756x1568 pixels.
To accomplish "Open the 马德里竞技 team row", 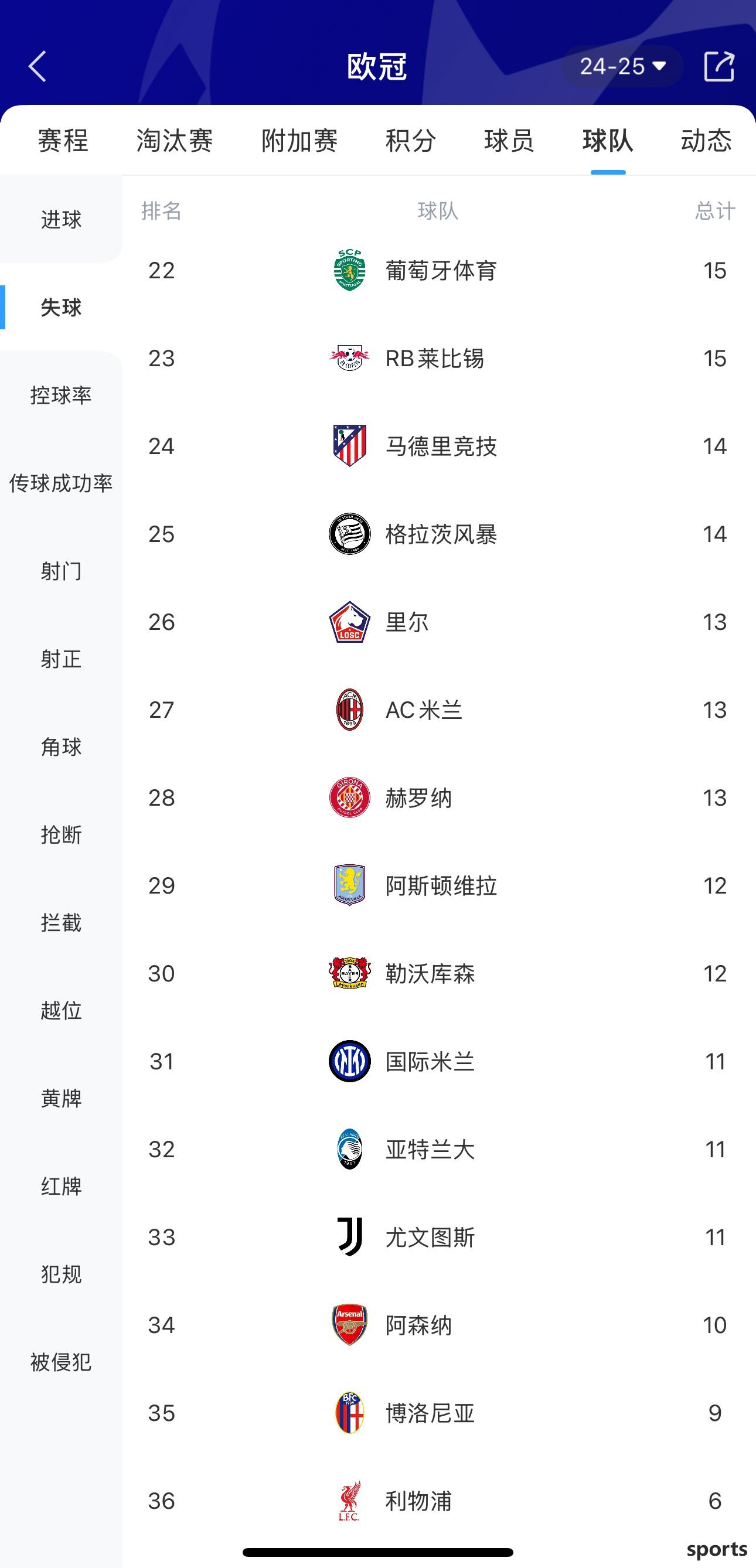I will 439,446.
